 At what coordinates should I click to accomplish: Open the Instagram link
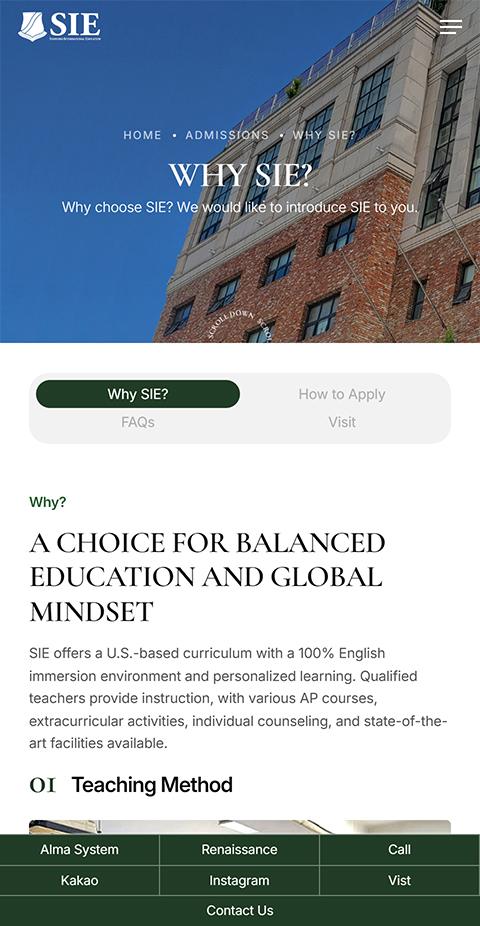click(x=239, y=881)
